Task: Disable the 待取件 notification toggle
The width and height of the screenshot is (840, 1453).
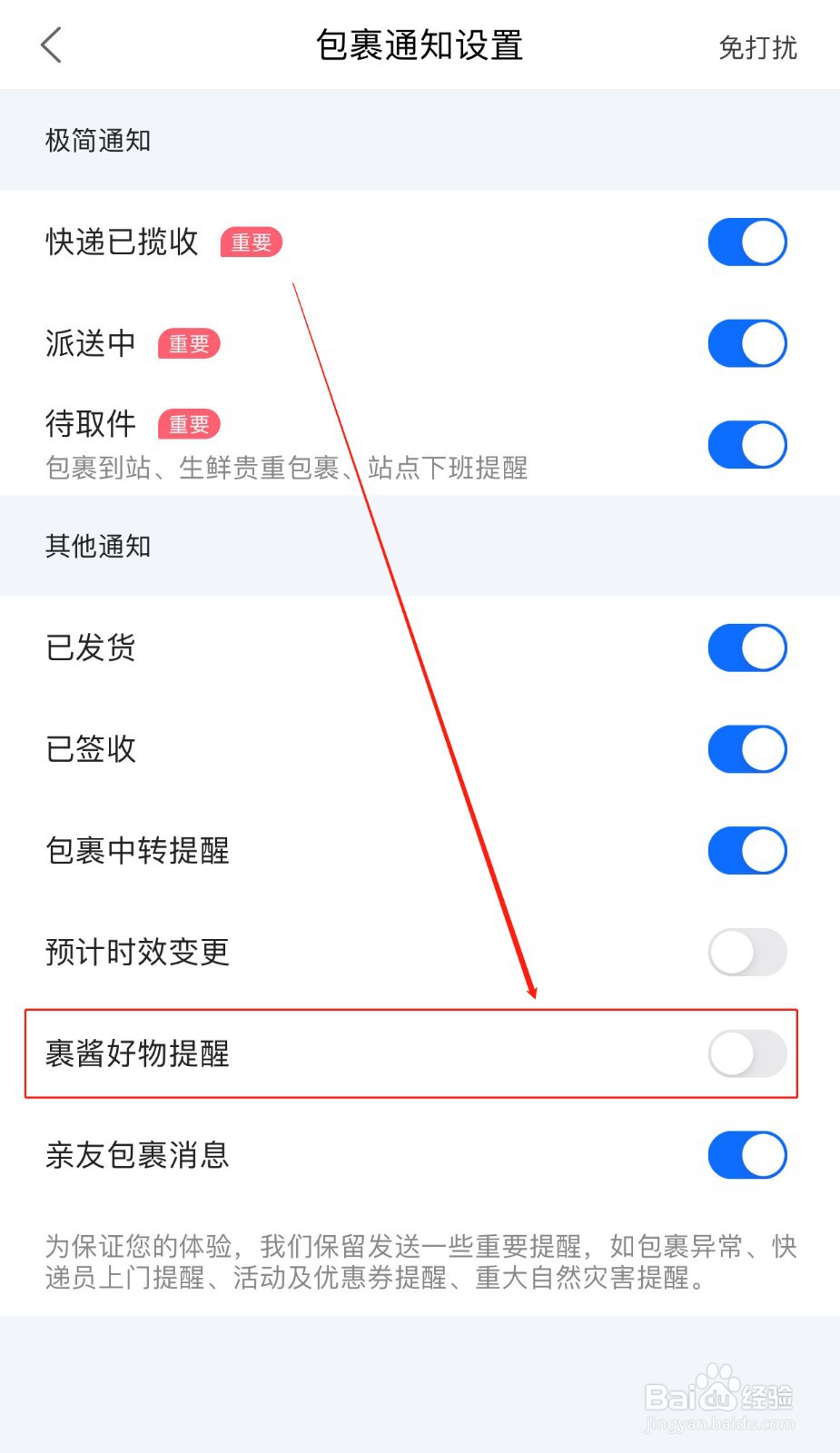Action: (x=746, y=444)
